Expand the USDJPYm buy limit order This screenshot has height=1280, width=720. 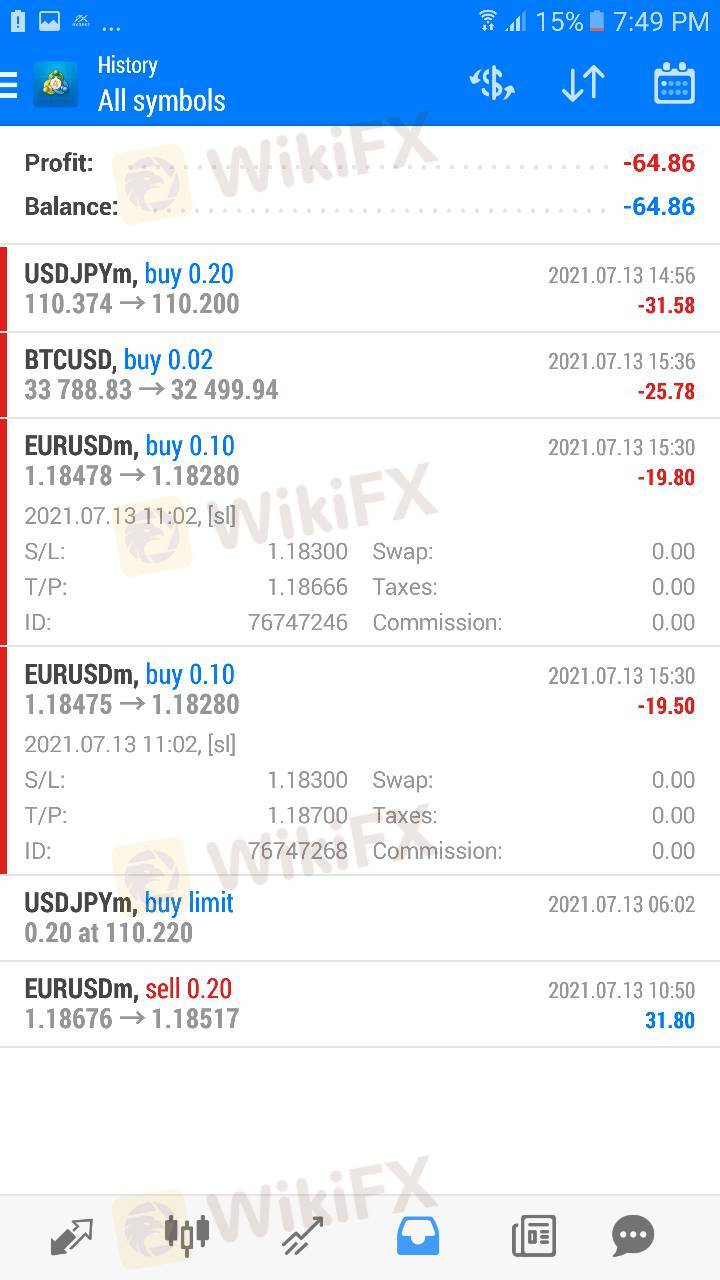(360, 918)
